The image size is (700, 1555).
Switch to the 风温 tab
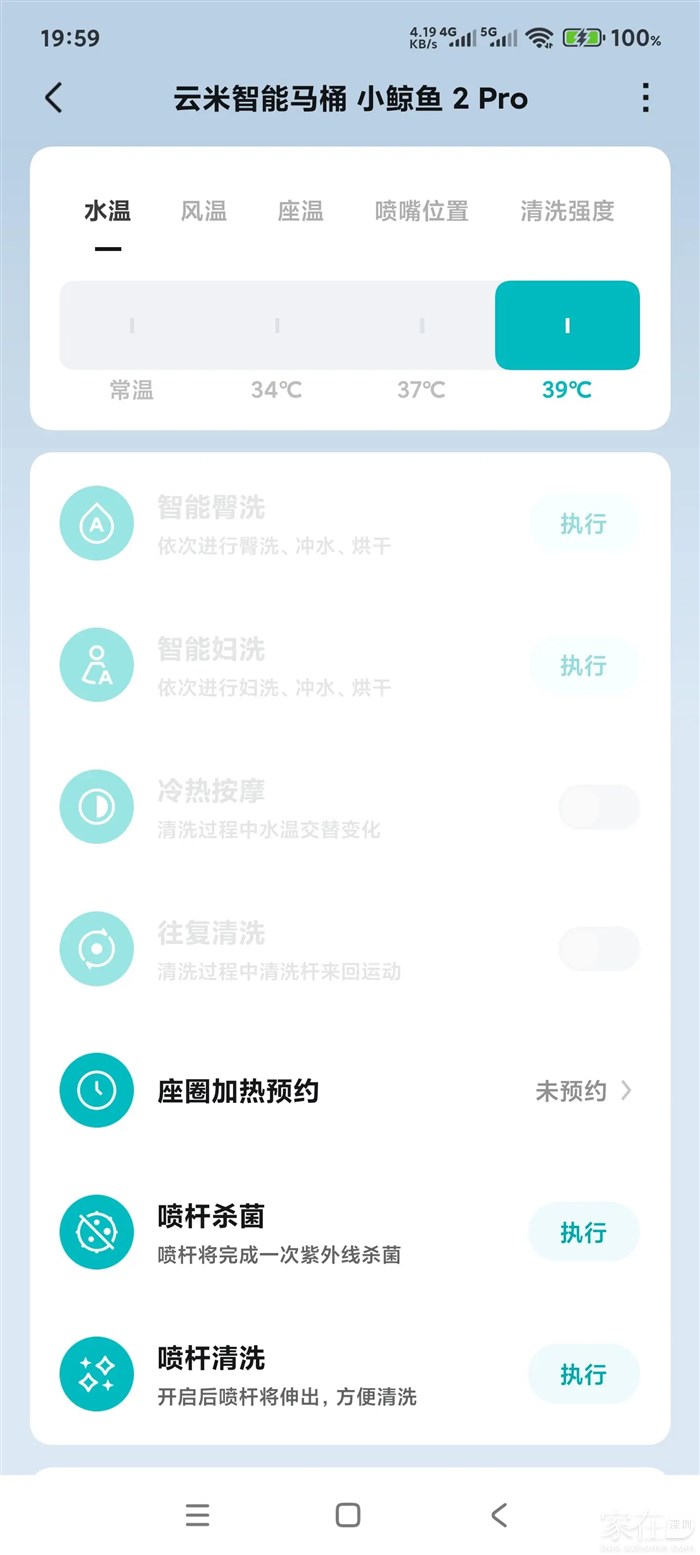click(204, 211)
